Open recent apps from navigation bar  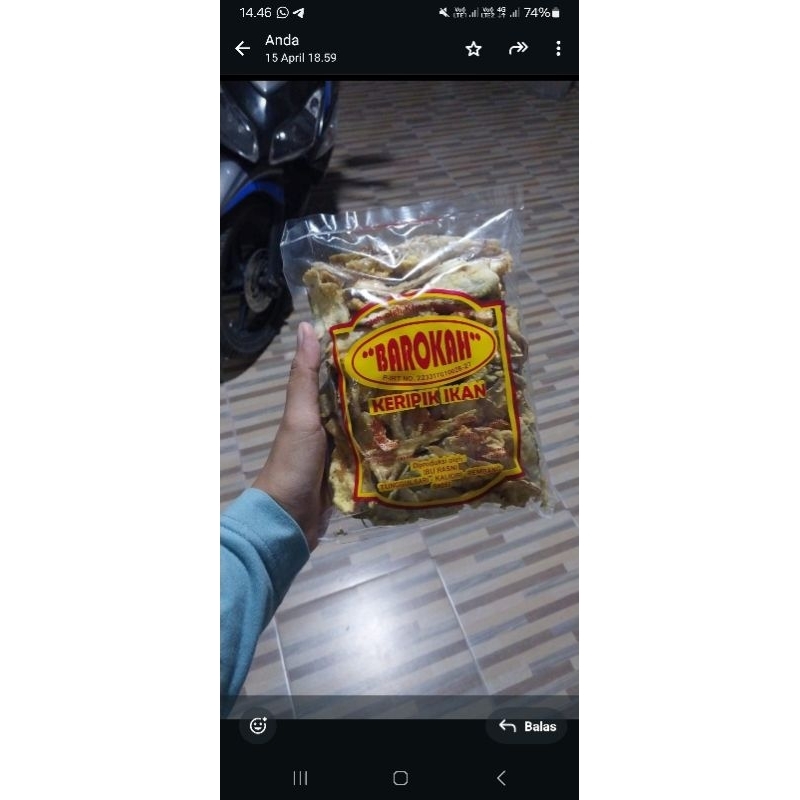click(x=300, y=778)
